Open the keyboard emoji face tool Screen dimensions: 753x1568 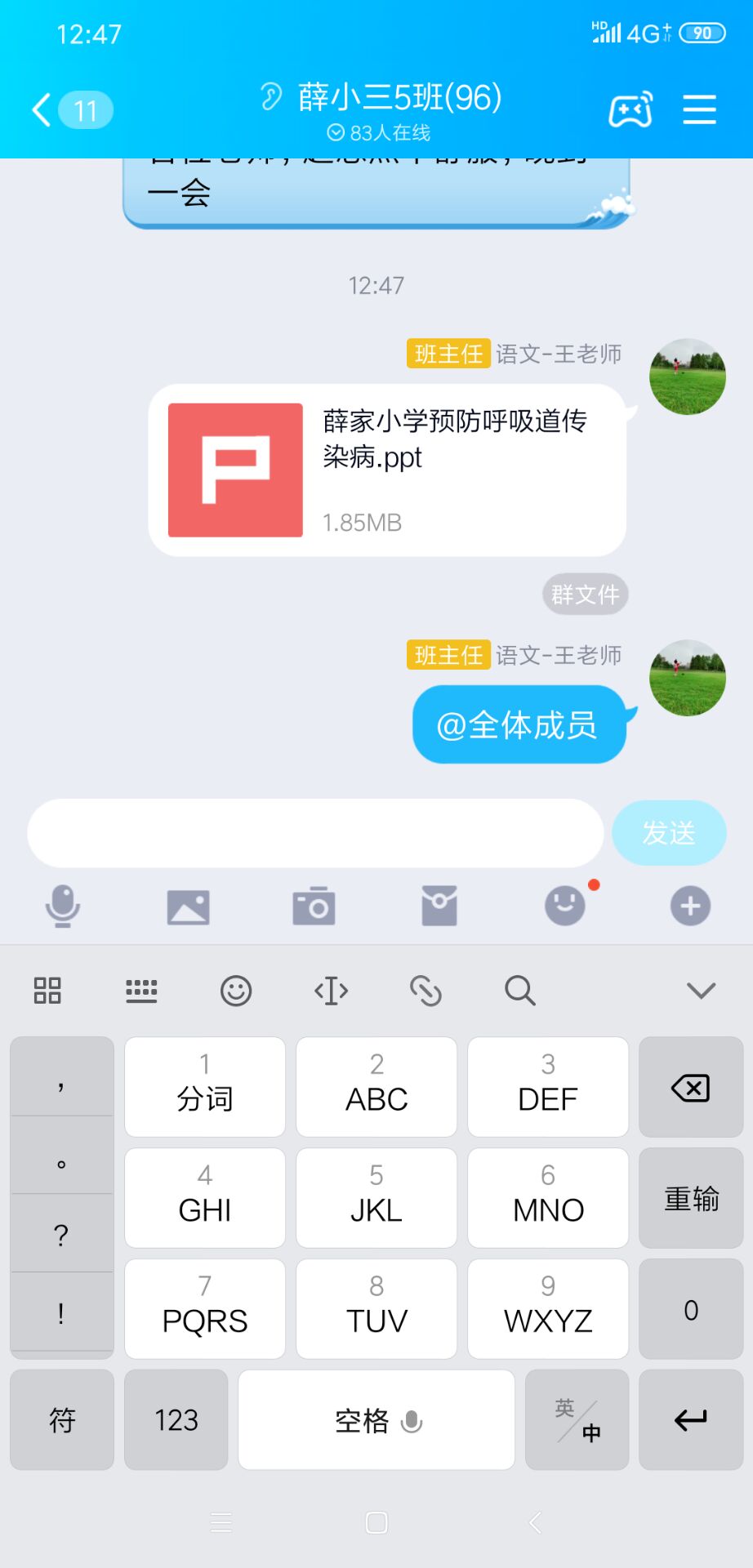coord(236,991)
